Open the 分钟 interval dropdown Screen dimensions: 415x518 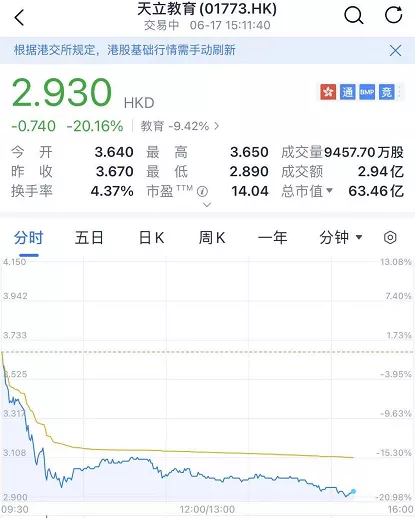[341, 238]
